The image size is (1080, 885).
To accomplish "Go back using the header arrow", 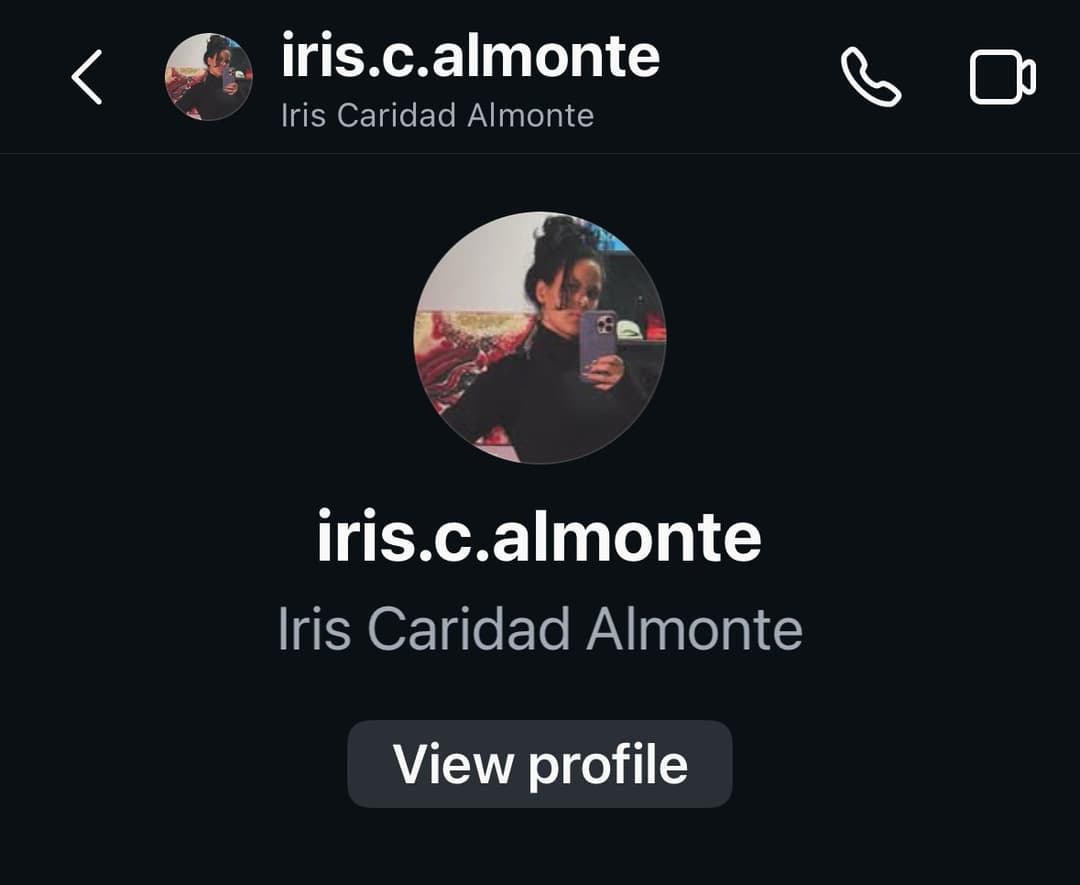I will click(x=87, y=77).
